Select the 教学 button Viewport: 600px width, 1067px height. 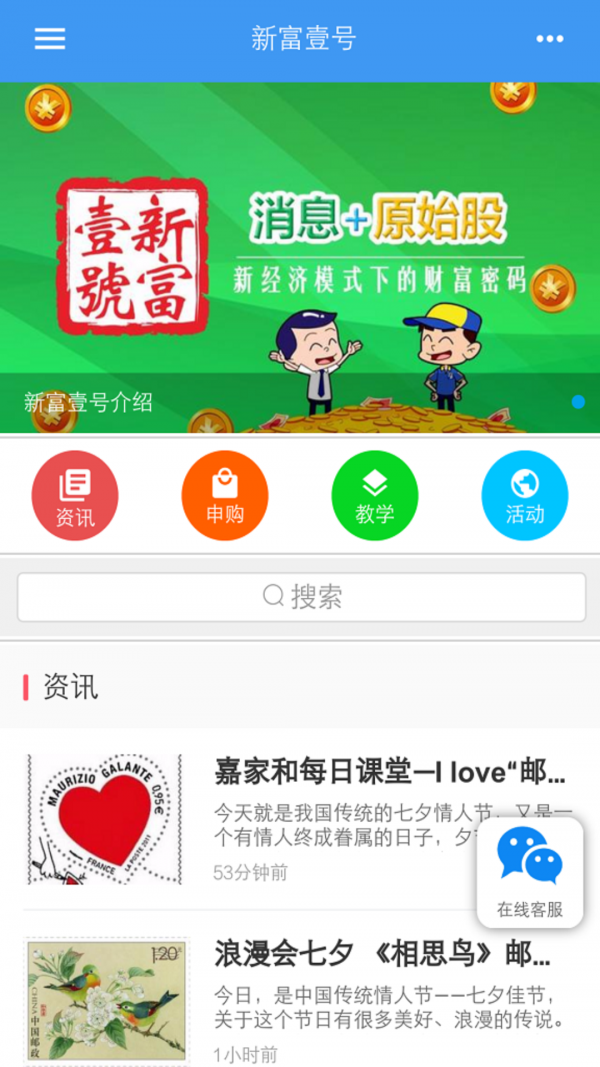coord(375,496)
